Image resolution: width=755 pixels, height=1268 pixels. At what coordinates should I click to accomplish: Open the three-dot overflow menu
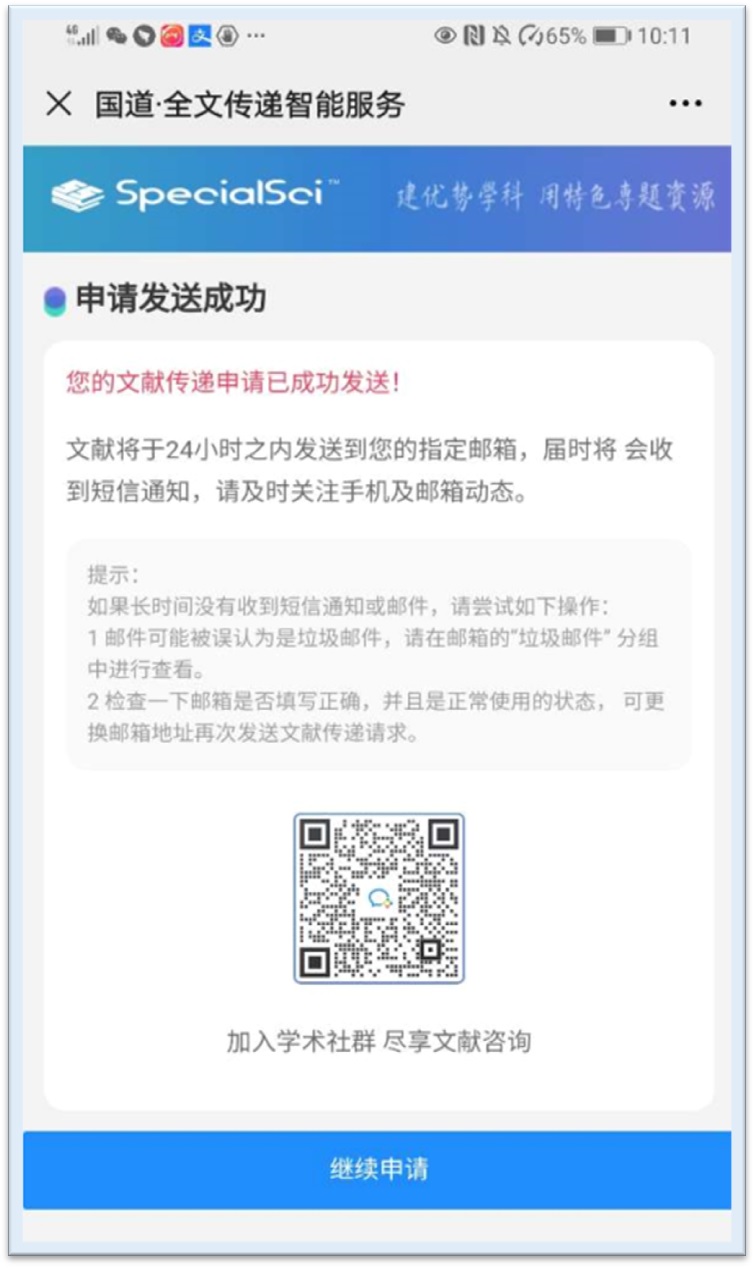pyautogui.click(x=685, y=104)
